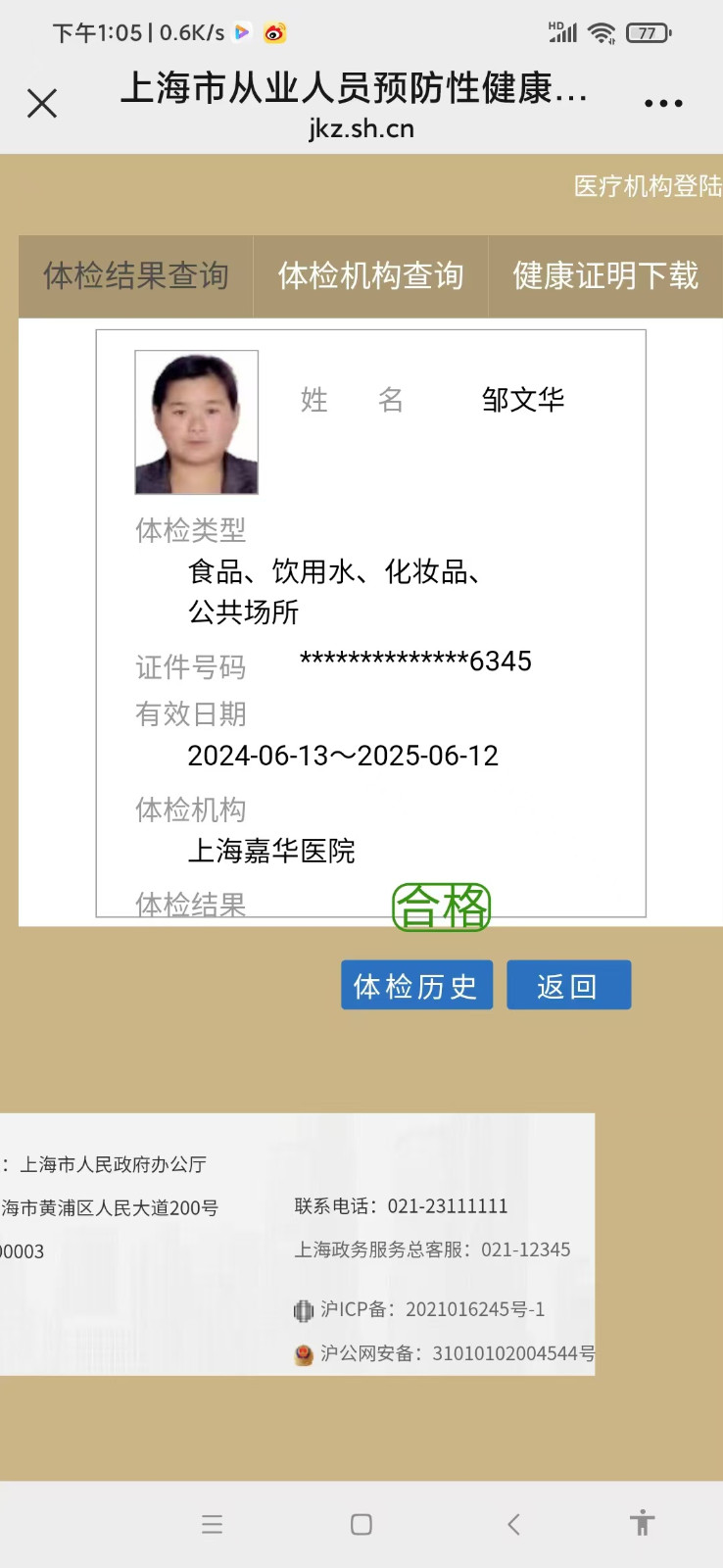Close the webpage with the X icon
Screen dimensions: 723x1568
[42, 103]
